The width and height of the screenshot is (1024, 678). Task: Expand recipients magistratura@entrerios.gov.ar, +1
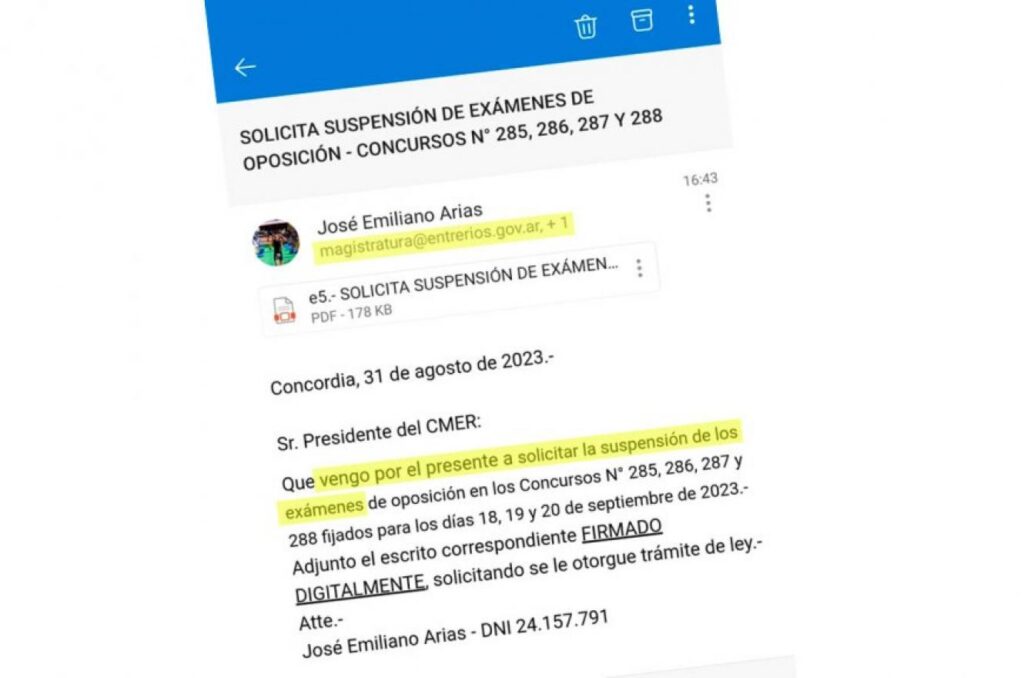tap(444, 238)
